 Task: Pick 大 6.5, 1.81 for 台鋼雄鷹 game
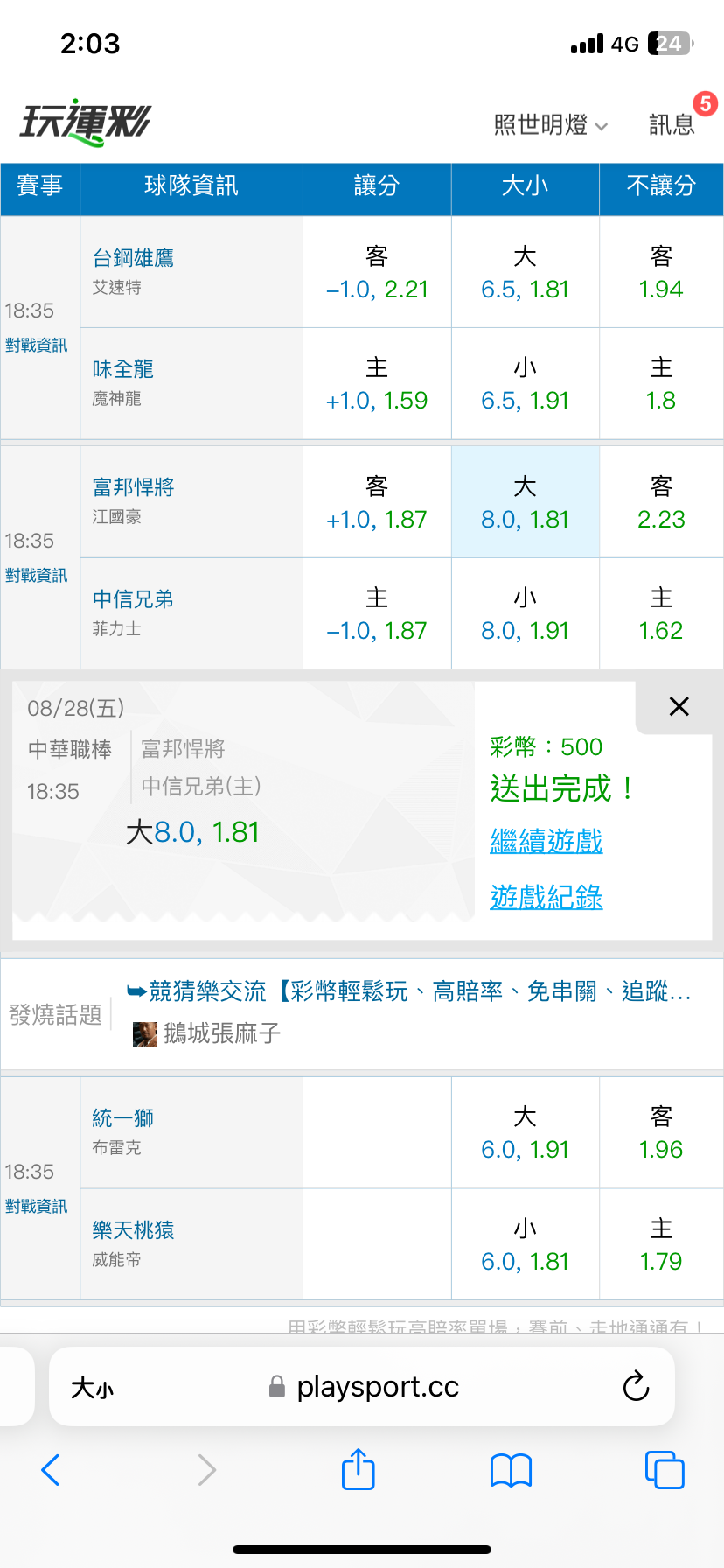click(526, 272)
